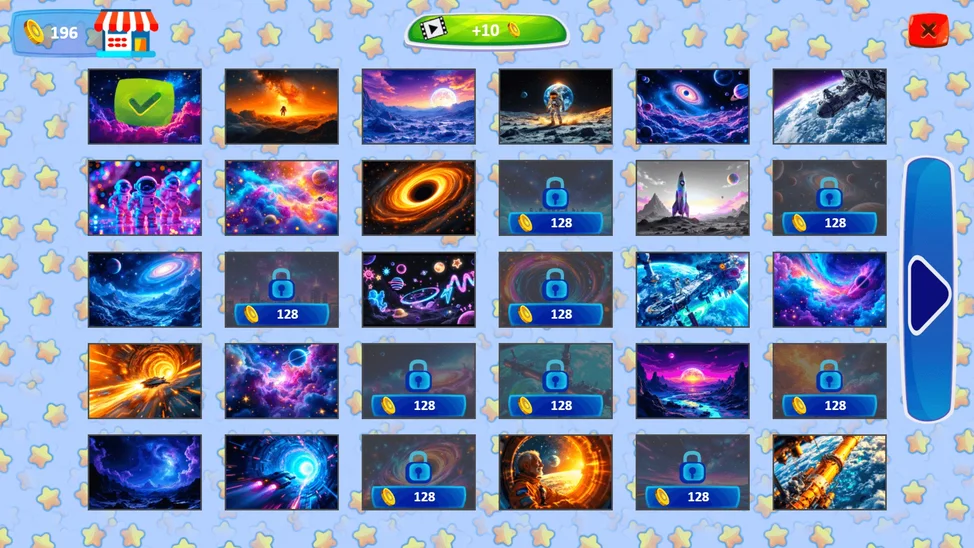Select the astronaut on orange planet background
The width and height of the screenshot is (974, 548).
(x=281, y=106)
